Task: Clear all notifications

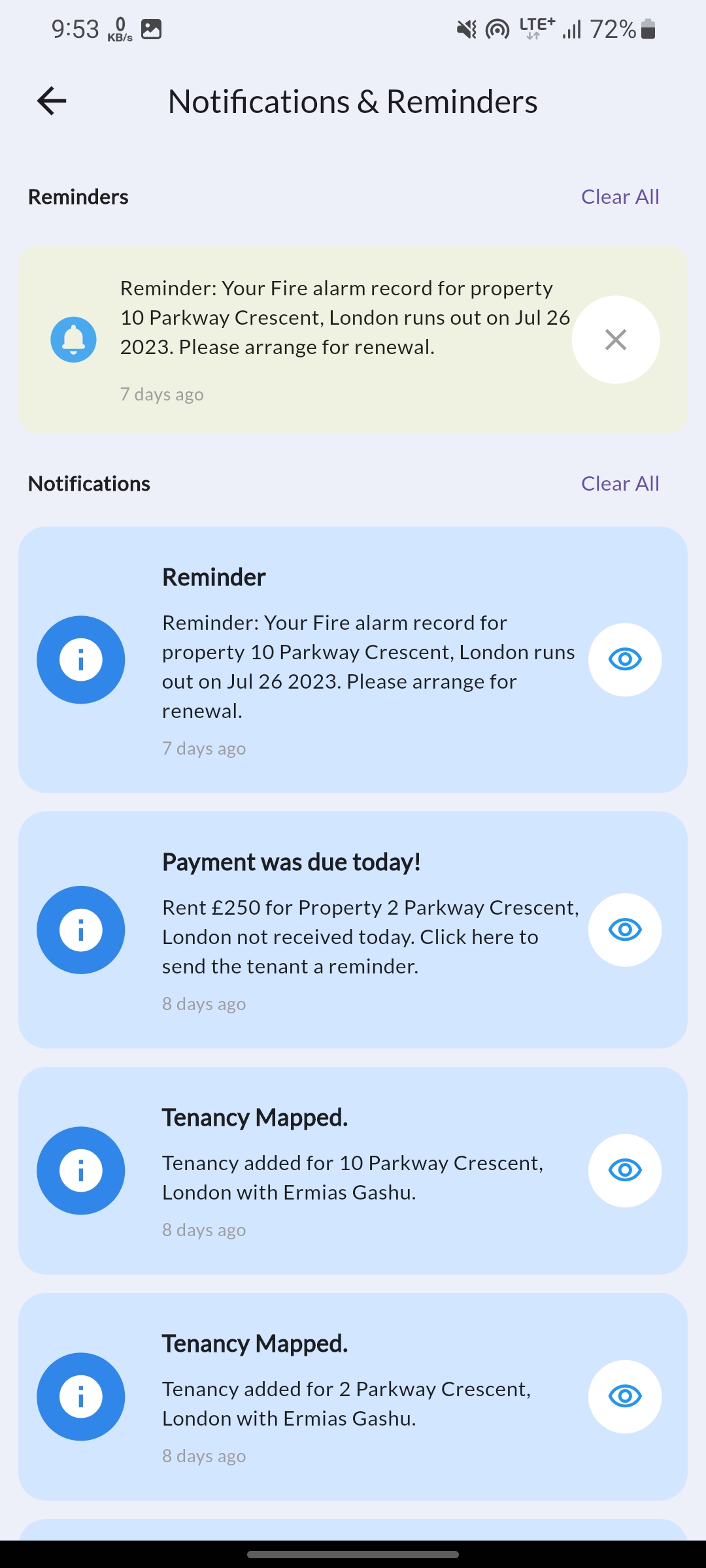Action: [620, 483]
